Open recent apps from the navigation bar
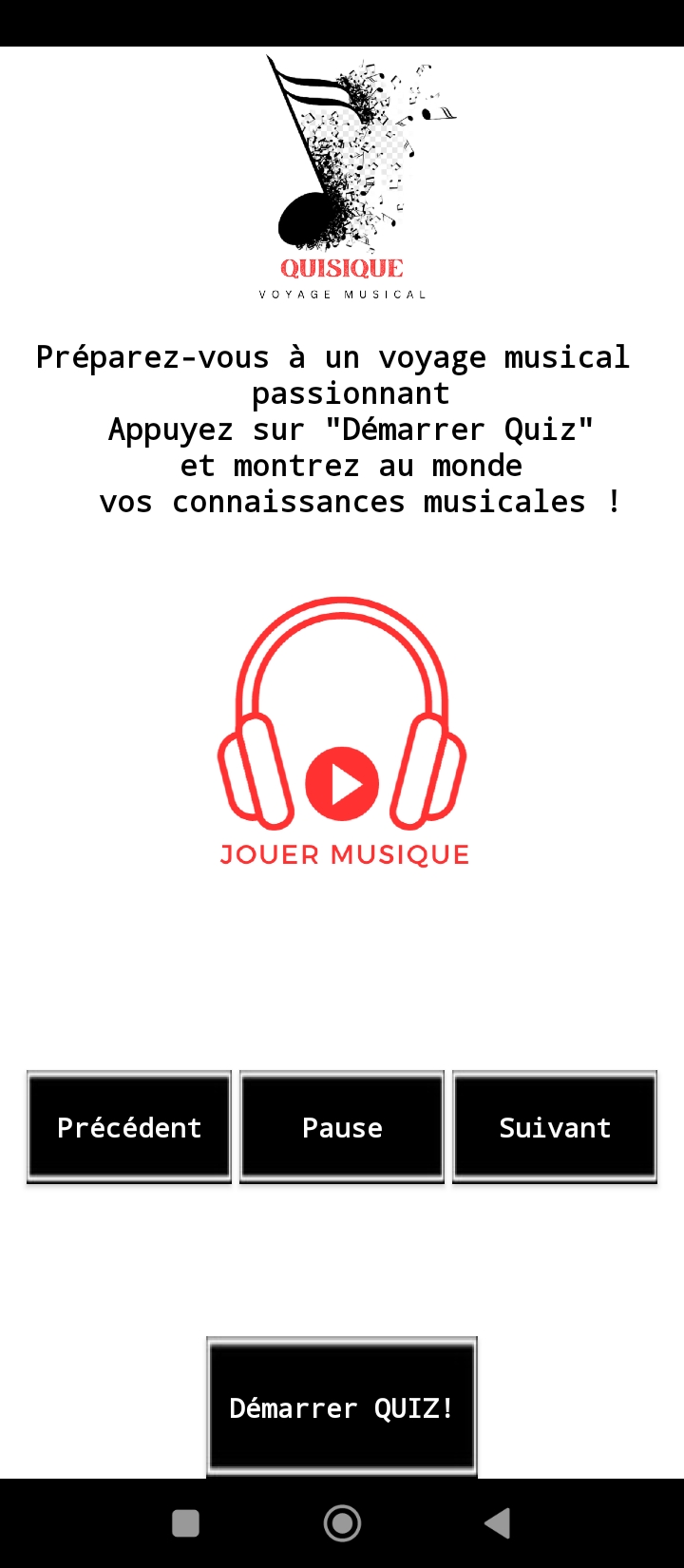The image size is (684, 1568). click(x=185, y=1523)
